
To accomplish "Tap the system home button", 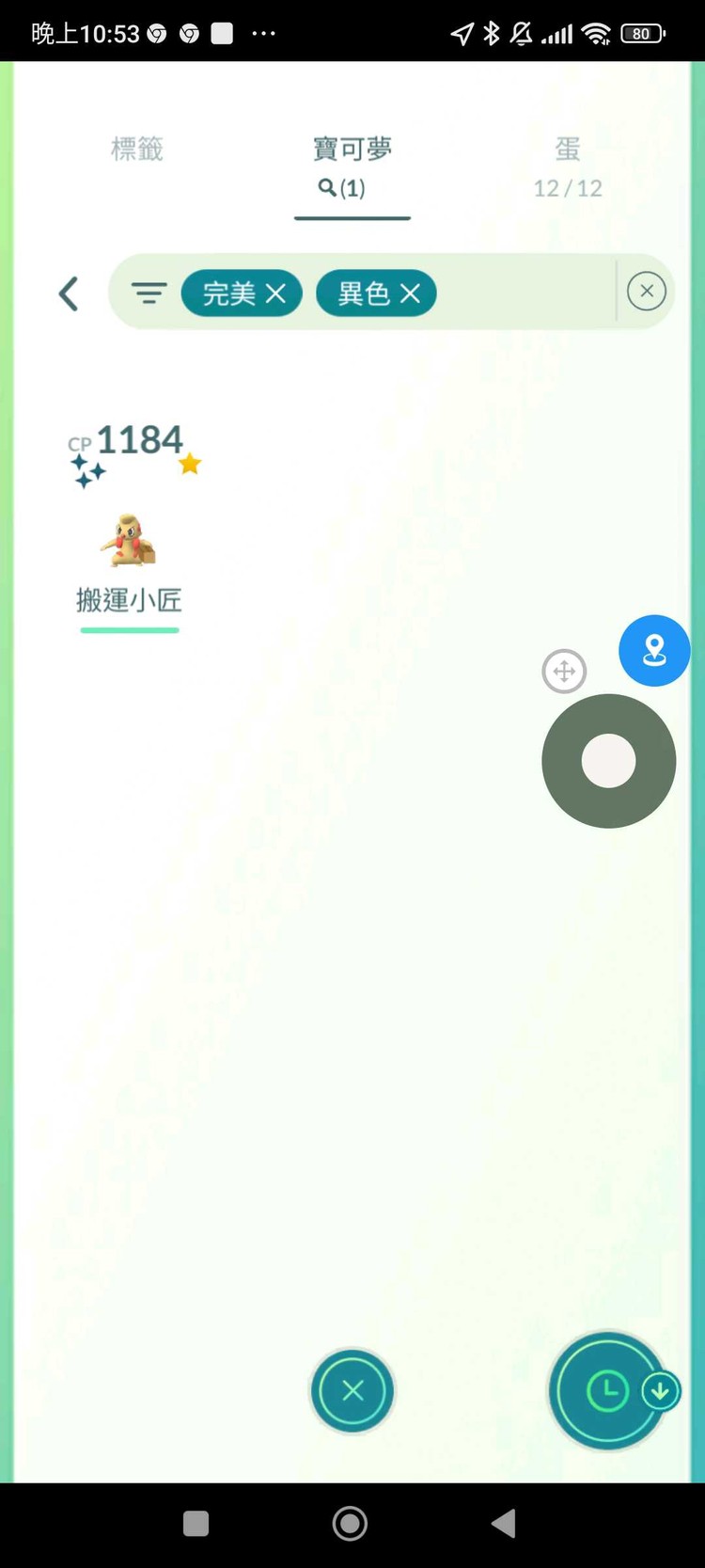I will (350, 1523).
